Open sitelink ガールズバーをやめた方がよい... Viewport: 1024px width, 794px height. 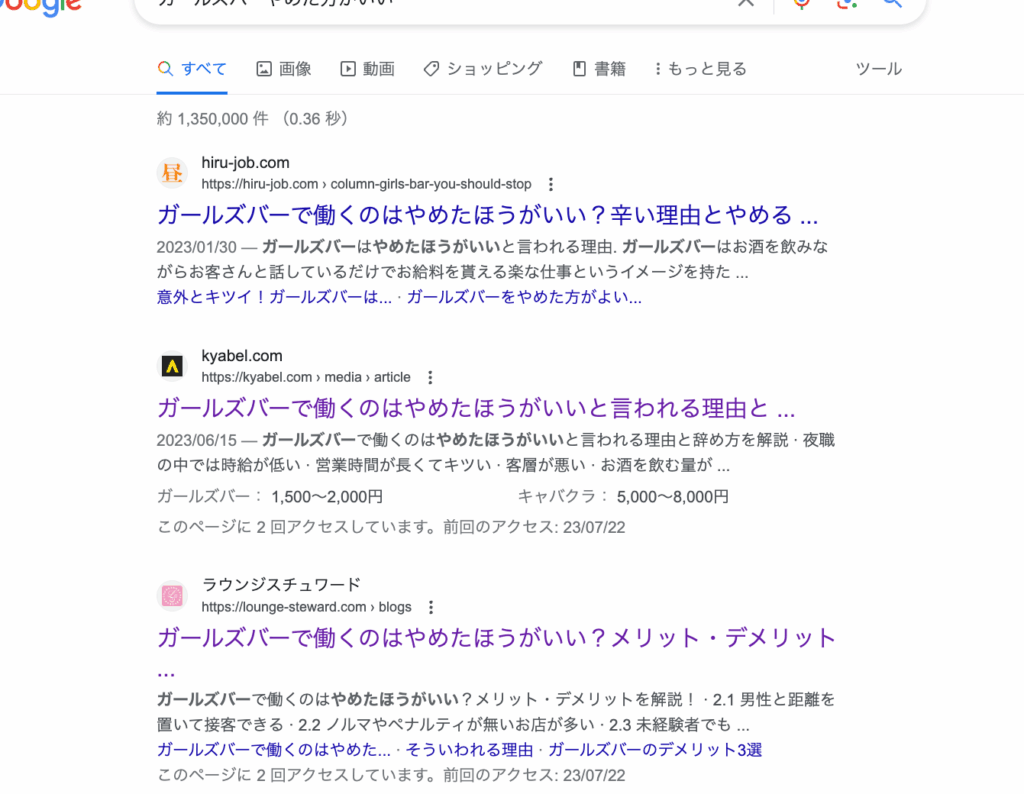[x=523, y=297]
